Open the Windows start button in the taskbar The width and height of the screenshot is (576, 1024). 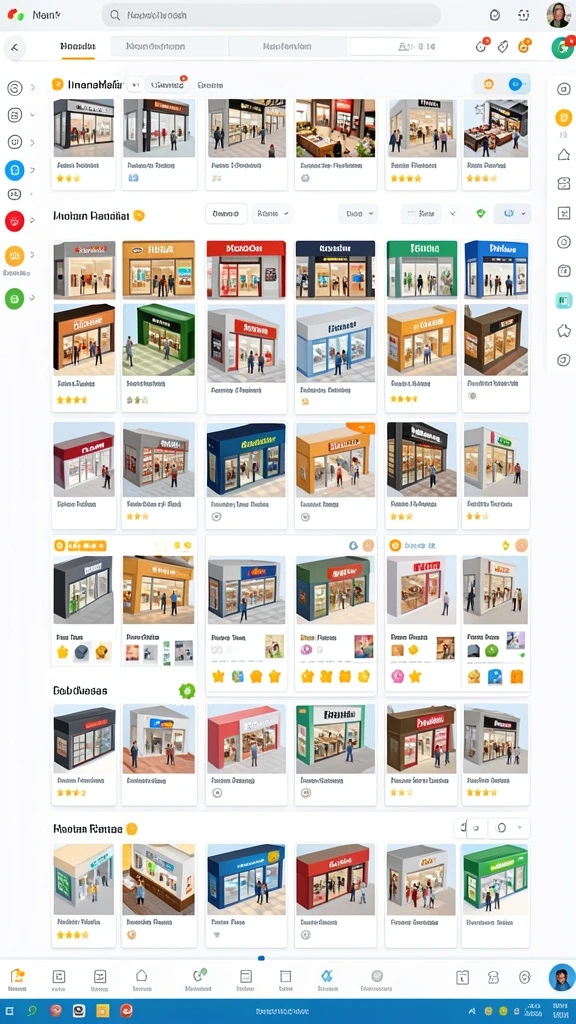tap(11, 1011)
